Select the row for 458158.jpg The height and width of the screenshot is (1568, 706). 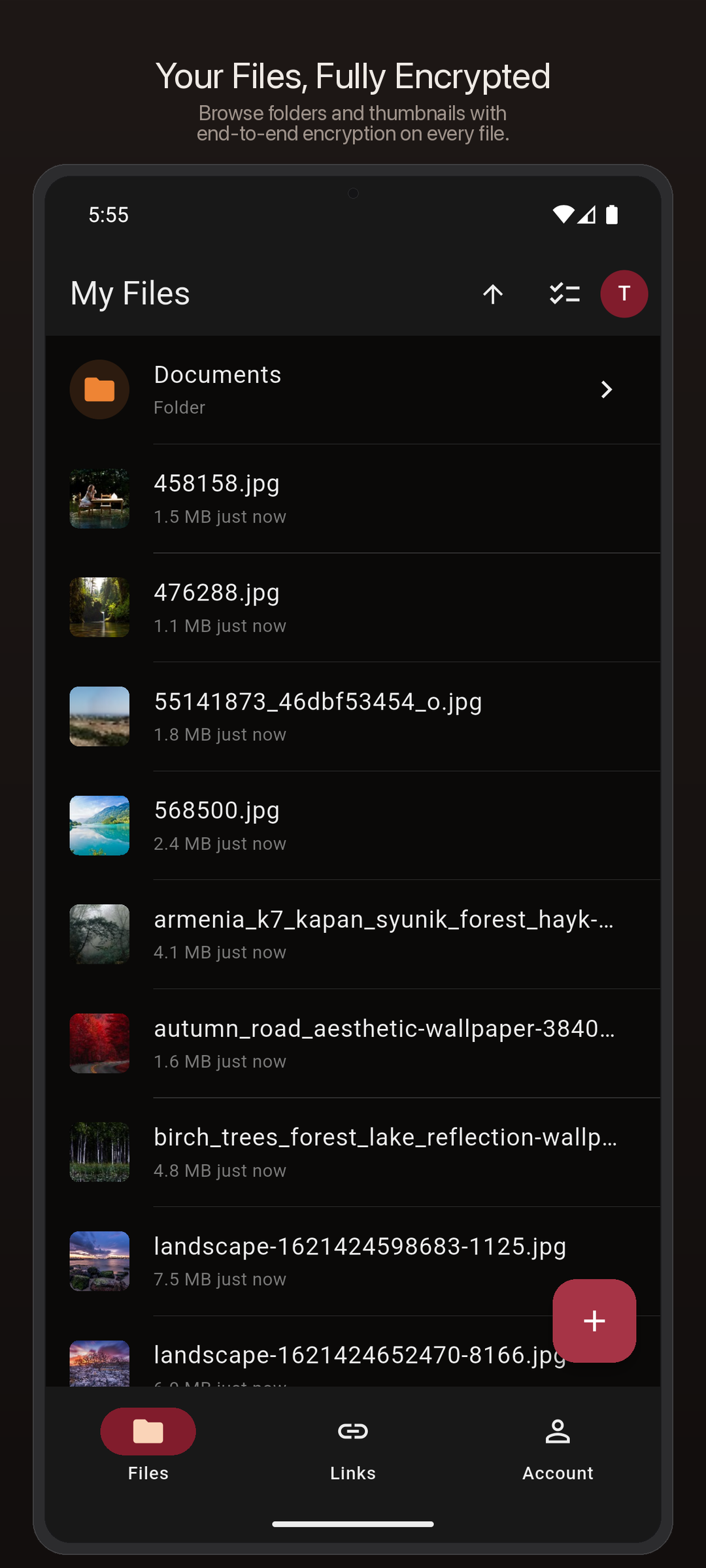[353, 498]
